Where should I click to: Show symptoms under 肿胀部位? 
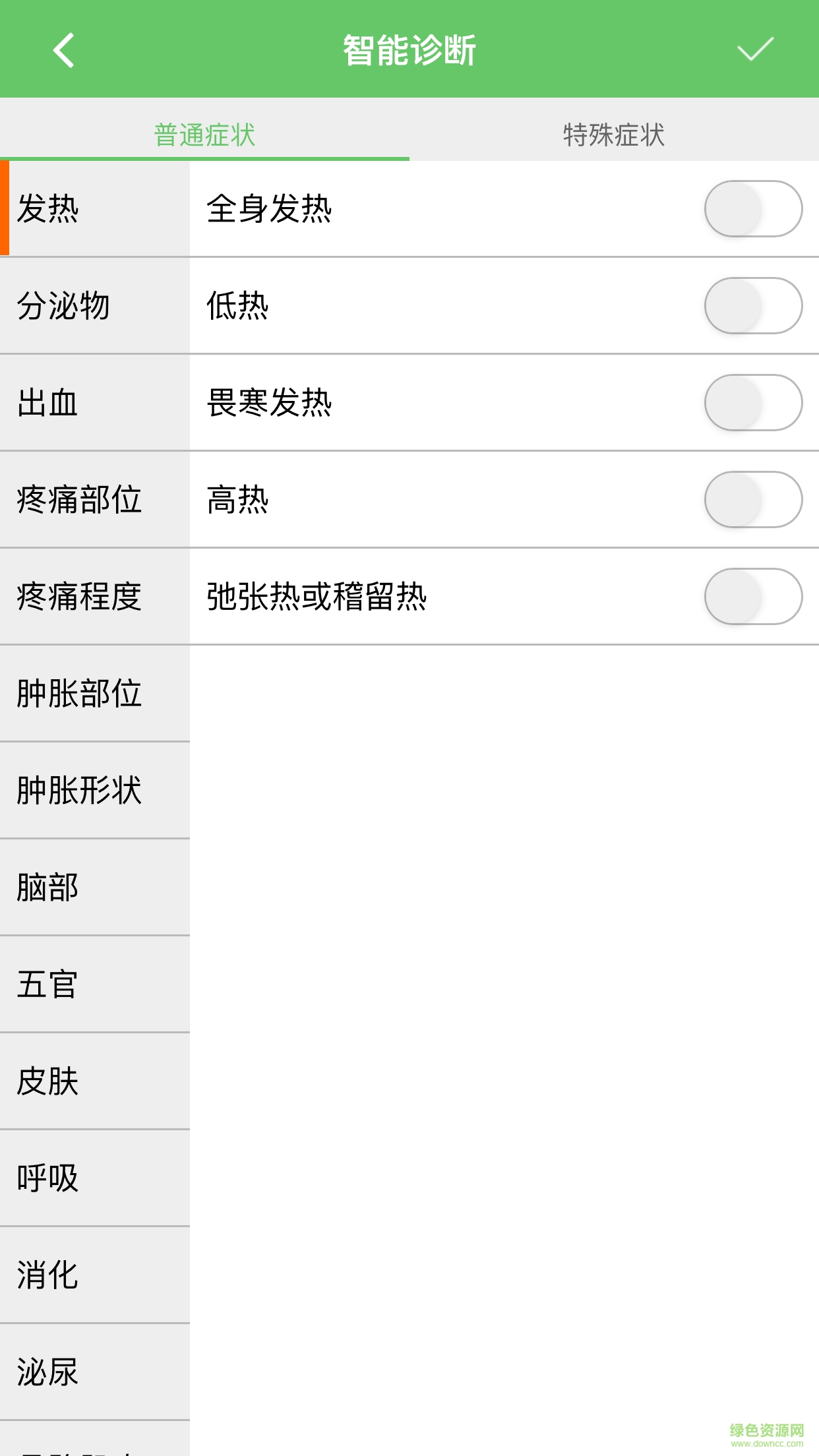tap(95, 694)
